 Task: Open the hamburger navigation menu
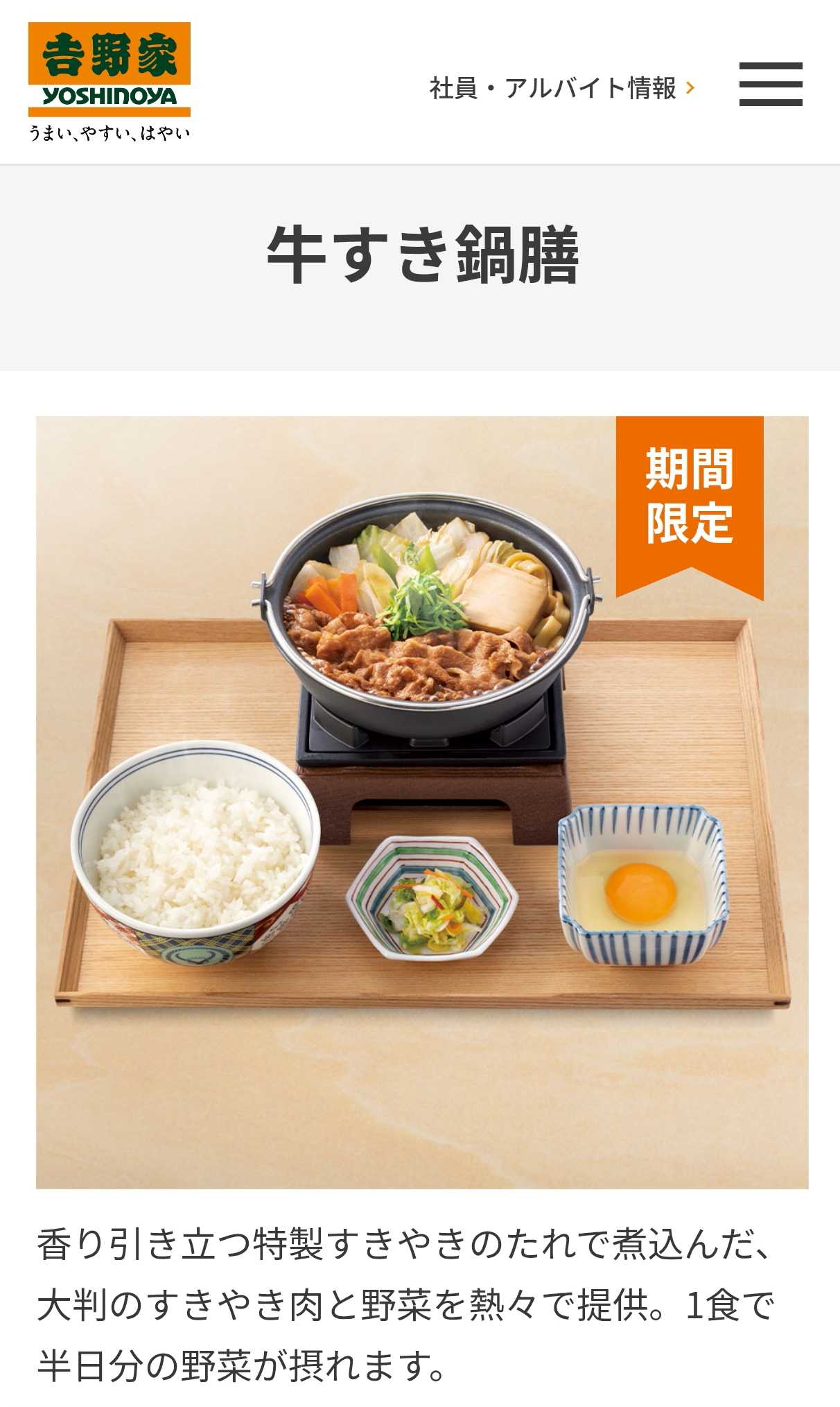click(770, 85)
